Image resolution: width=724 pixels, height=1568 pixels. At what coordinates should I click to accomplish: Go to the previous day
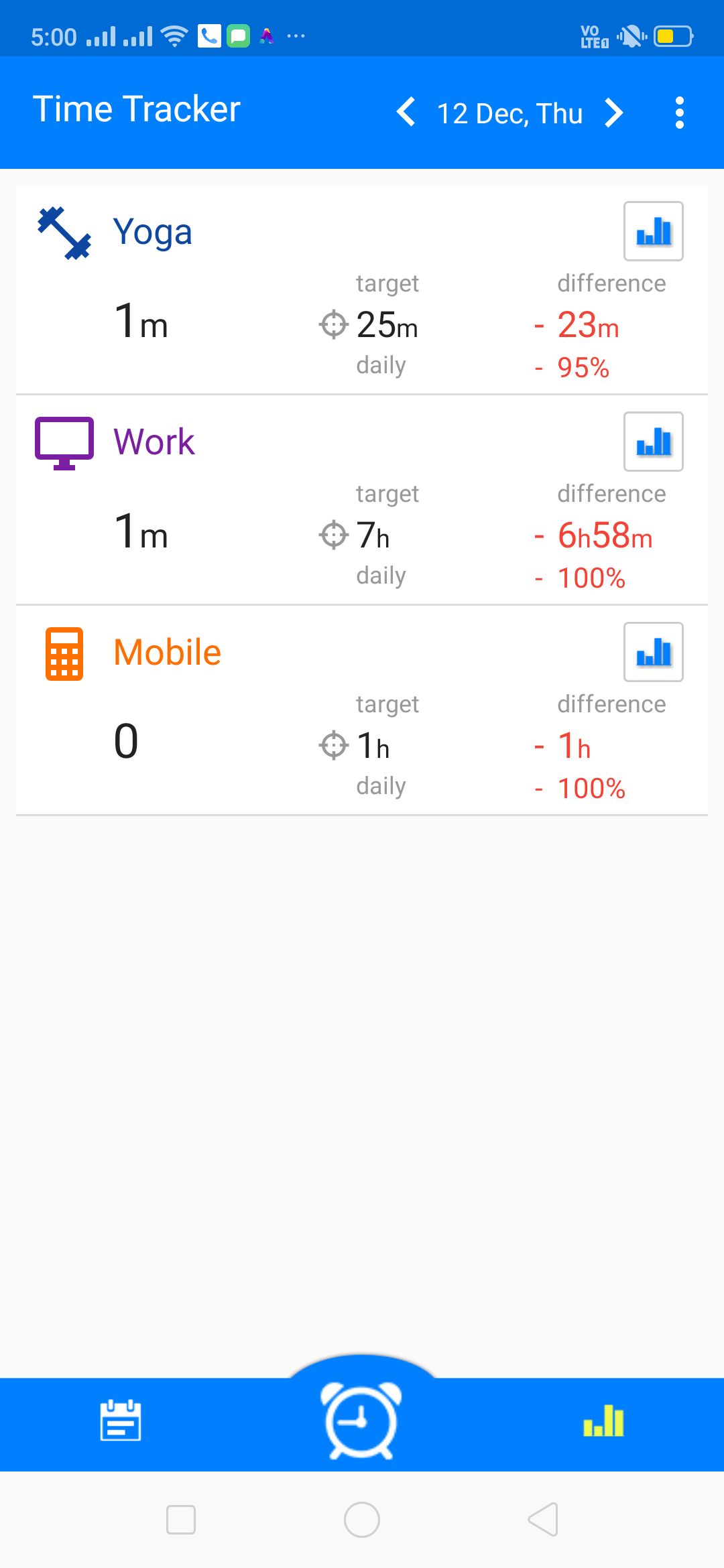click(x=406, y=113)
